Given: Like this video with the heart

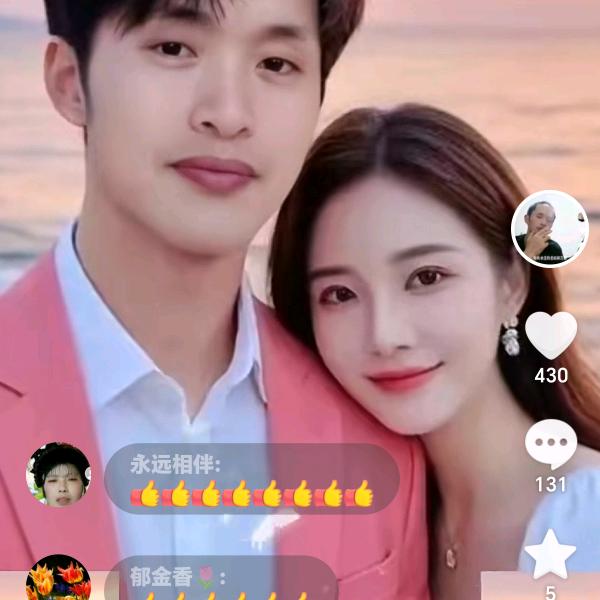Looking at the screenshot, I should point(551,336).
